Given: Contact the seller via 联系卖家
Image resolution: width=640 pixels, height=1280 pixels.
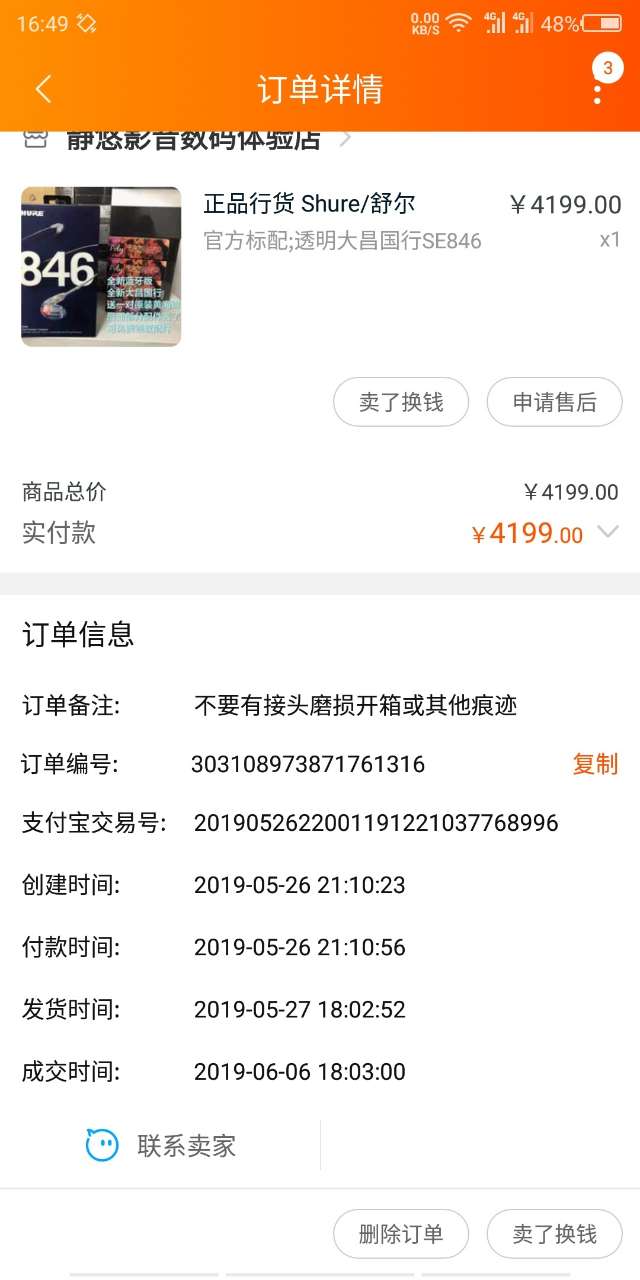Looking at the screenshot, I should (160, 1145).
